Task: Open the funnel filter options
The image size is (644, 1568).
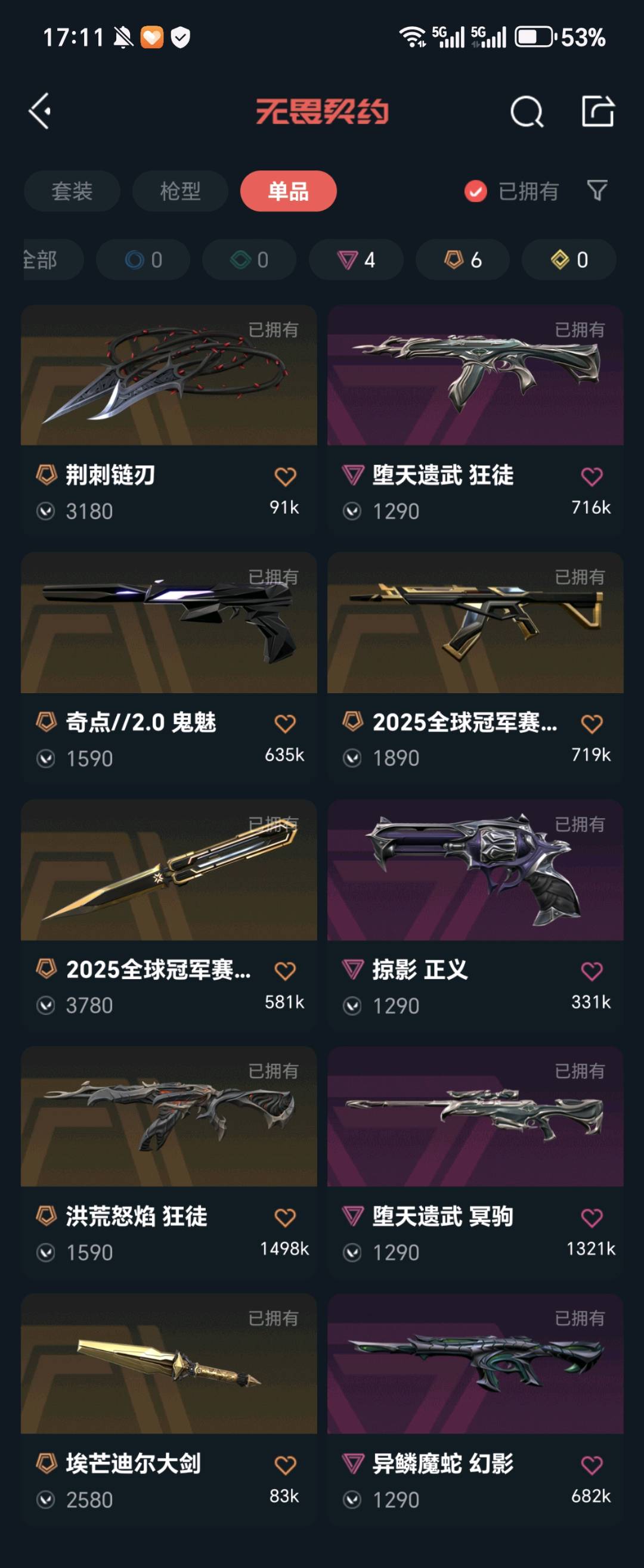Action: pos(596,191)
